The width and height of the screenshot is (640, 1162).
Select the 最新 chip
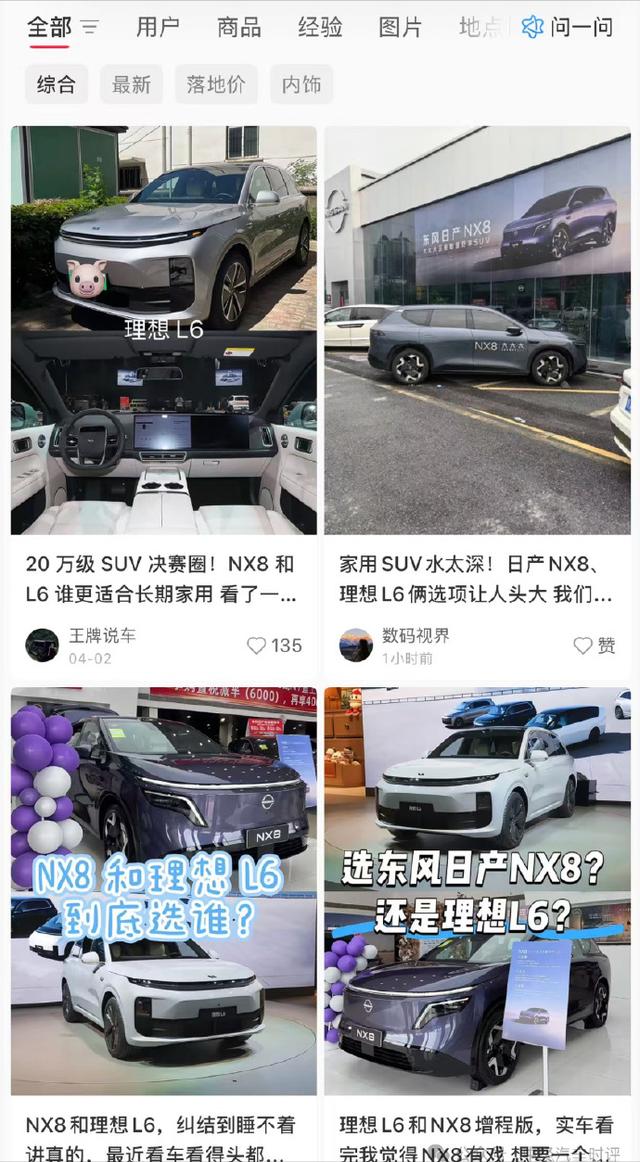point(131,85)
